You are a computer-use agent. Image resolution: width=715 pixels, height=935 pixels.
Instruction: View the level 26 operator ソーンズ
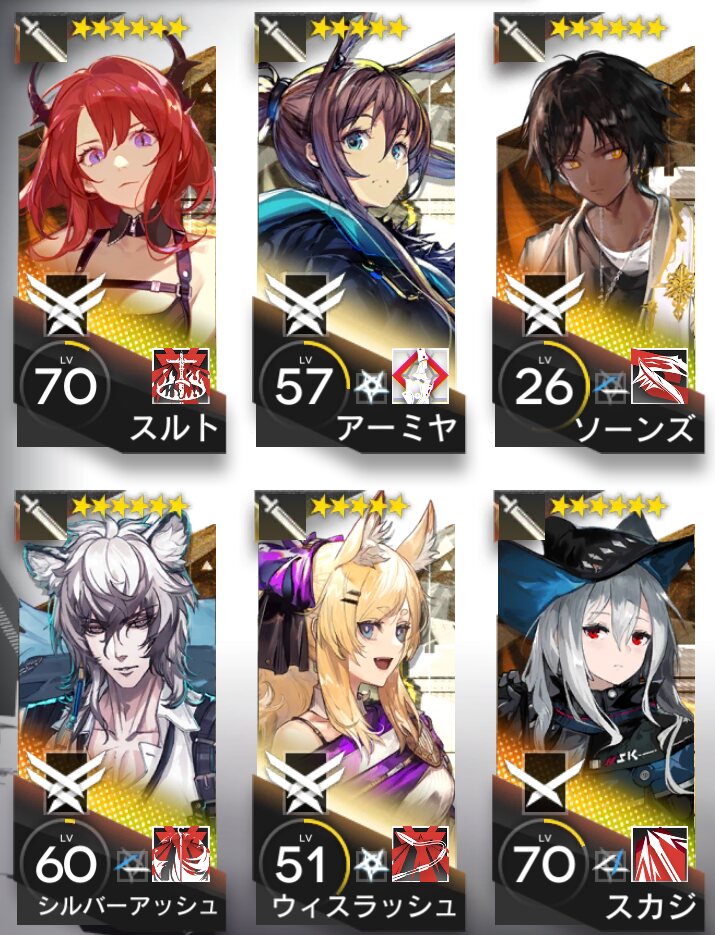[599, 231]
